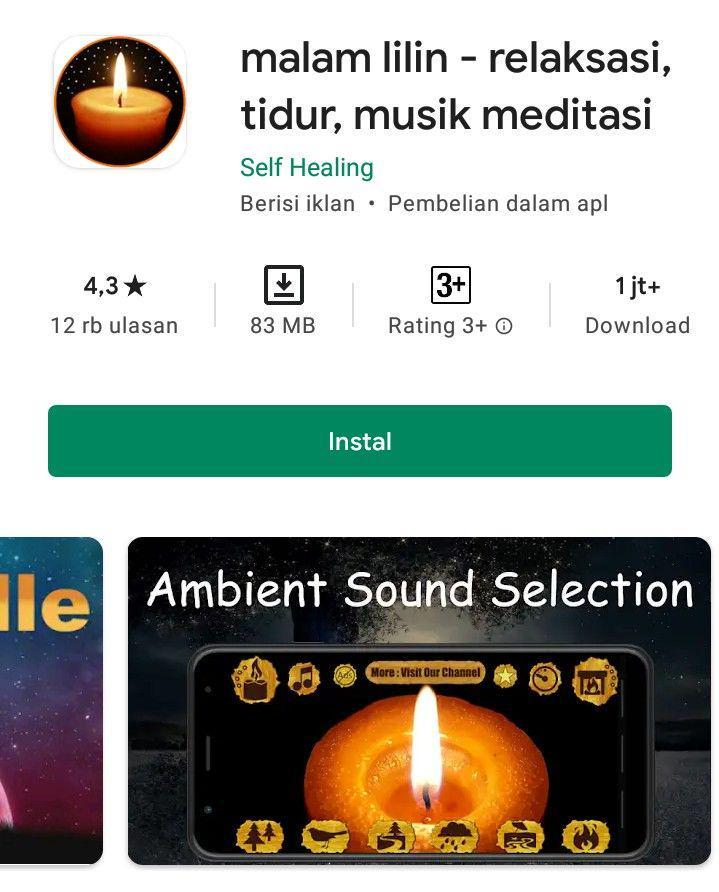Install the malam lilin app
719x892 pixels.
coord(359,441)
